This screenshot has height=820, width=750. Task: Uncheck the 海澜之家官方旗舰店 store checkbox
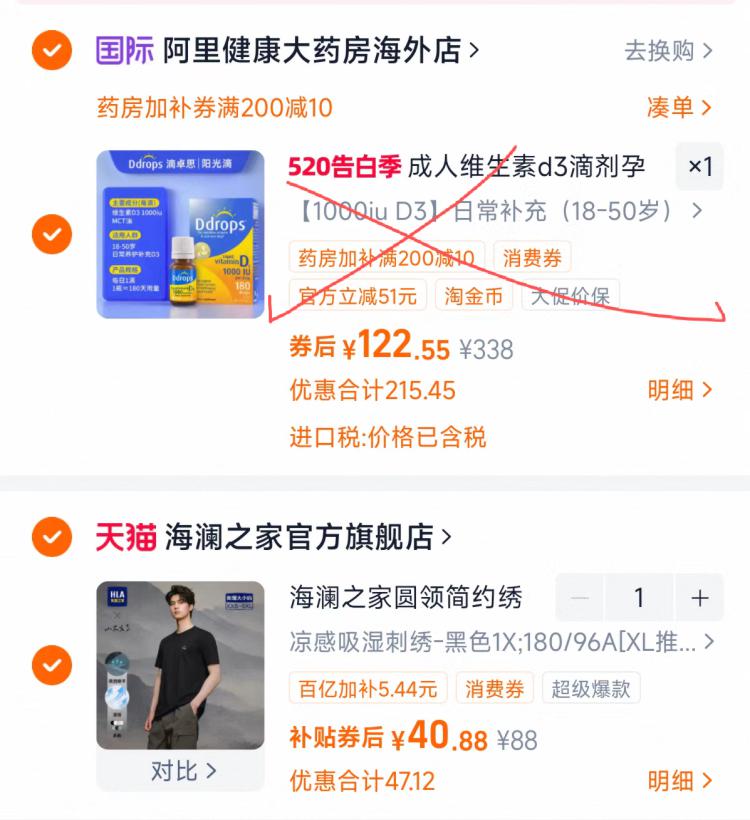point(52,537)
